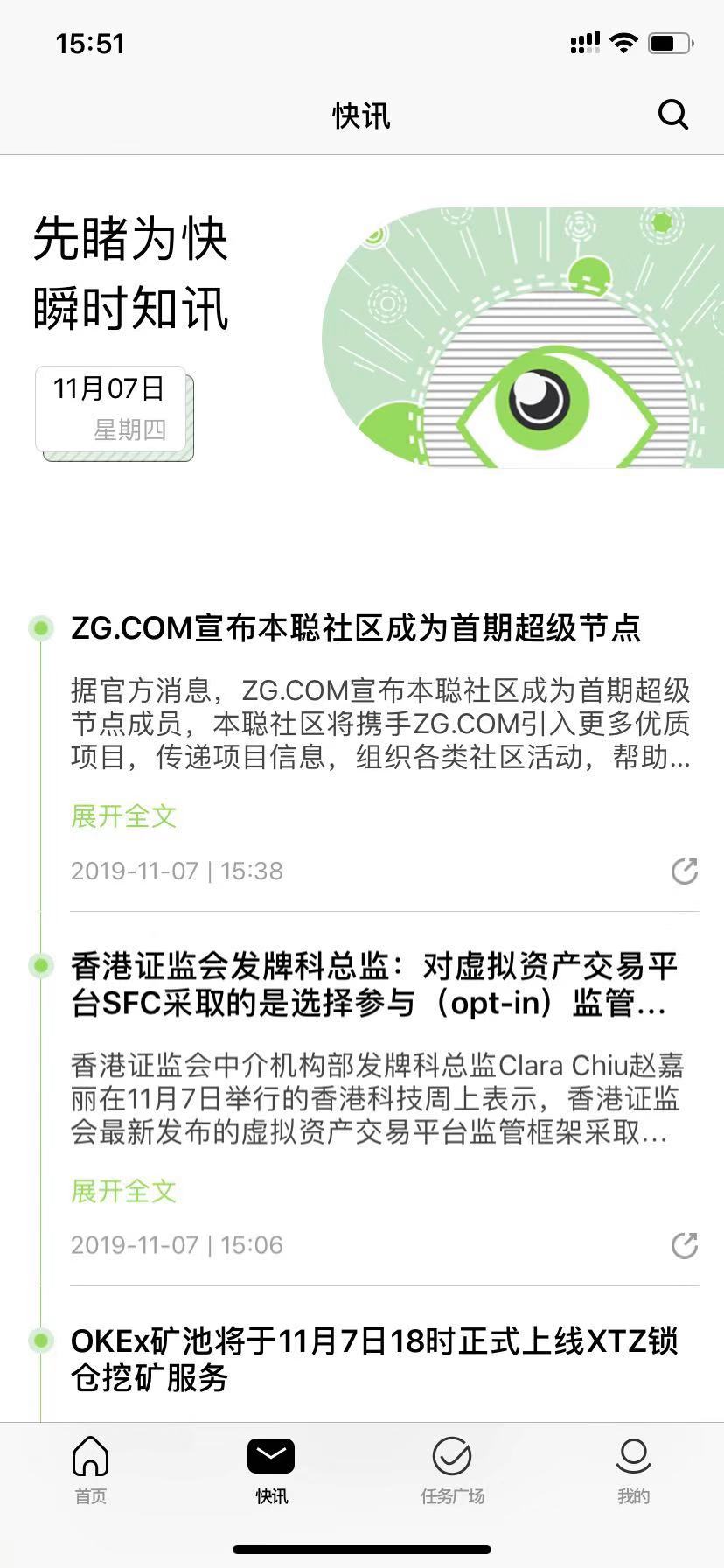The height and width of the screenshot is (1568, 724).
Task: Open the OKEx矿池 XTZ news headline
Action: [374, 1359]
